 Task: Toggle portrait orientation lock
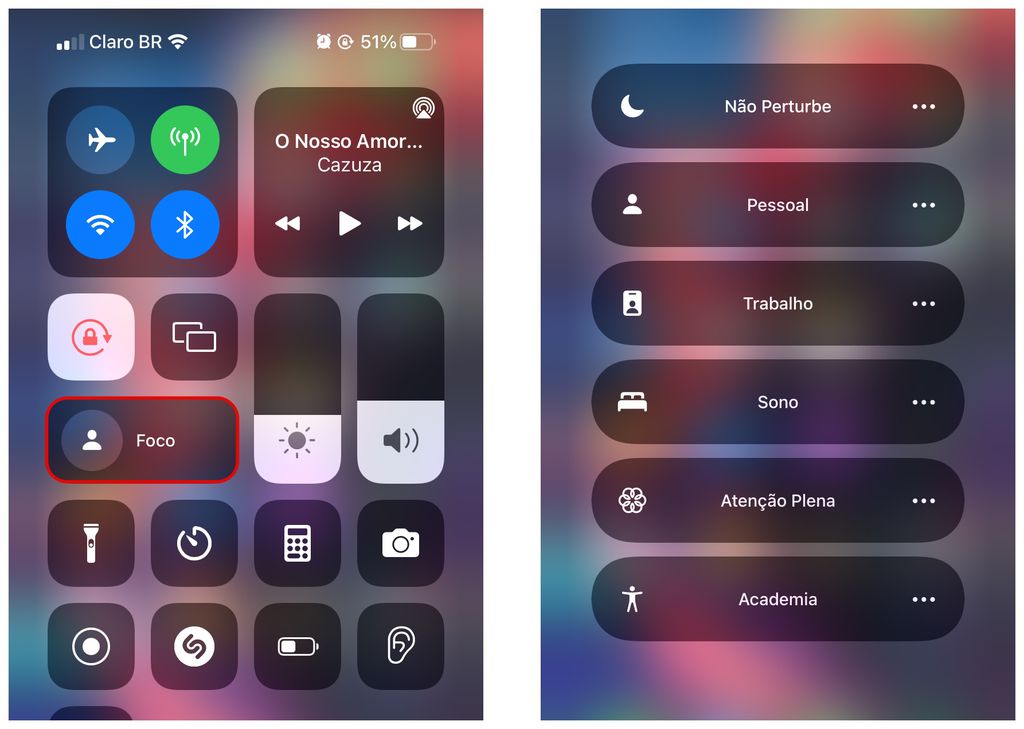[x=91, y=336]
